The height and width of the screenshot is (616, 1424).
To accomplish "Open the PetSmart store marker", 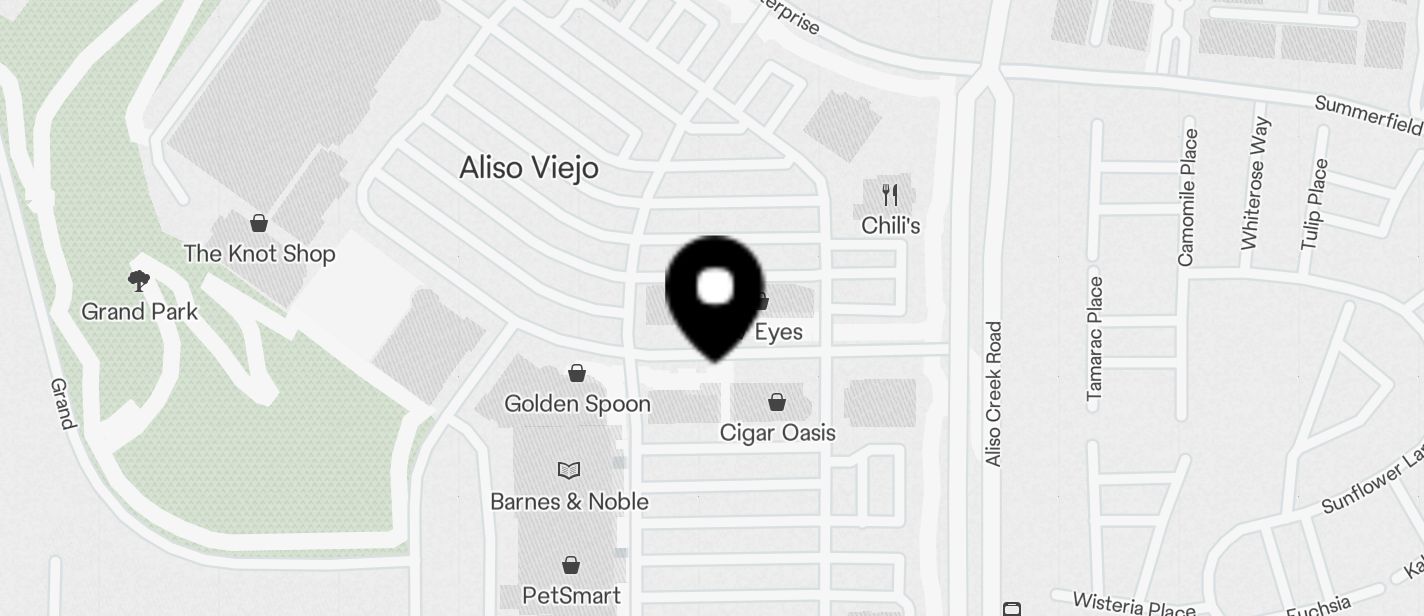I will coord(571,566).
